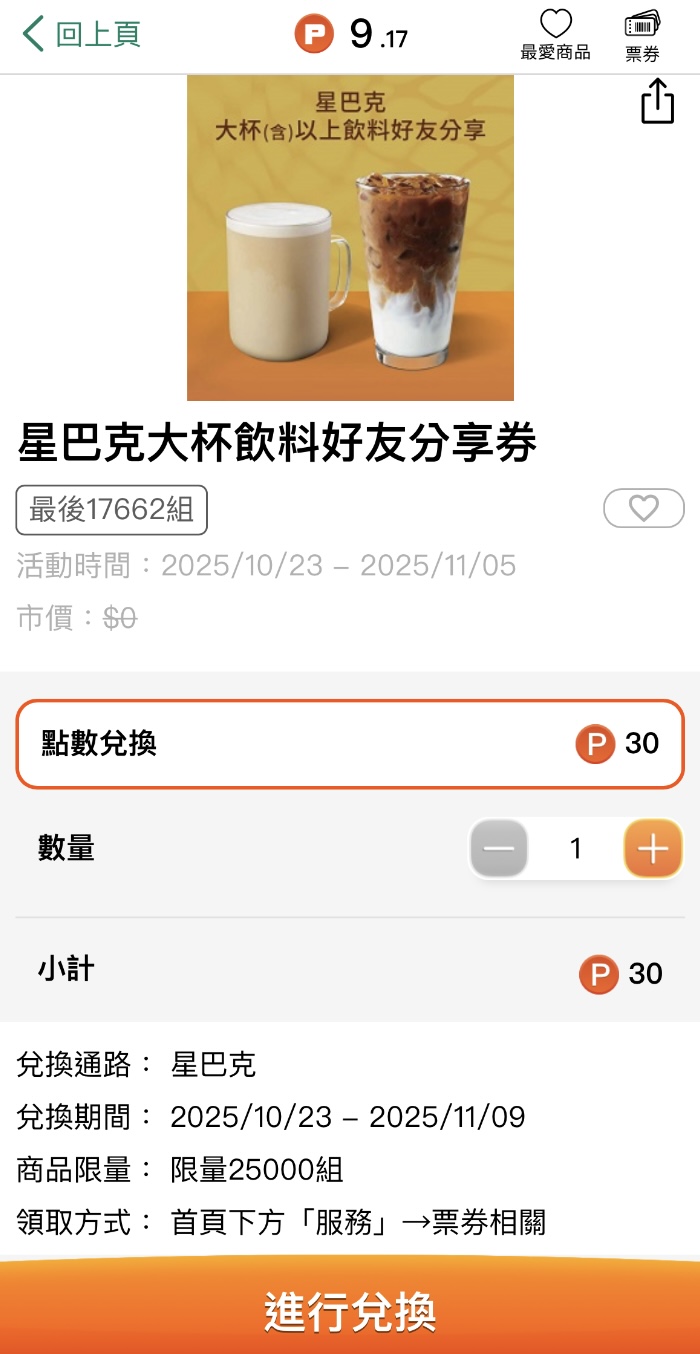Go back via 回上頁
Viewport: 700px width, 1354px height.
81,35
